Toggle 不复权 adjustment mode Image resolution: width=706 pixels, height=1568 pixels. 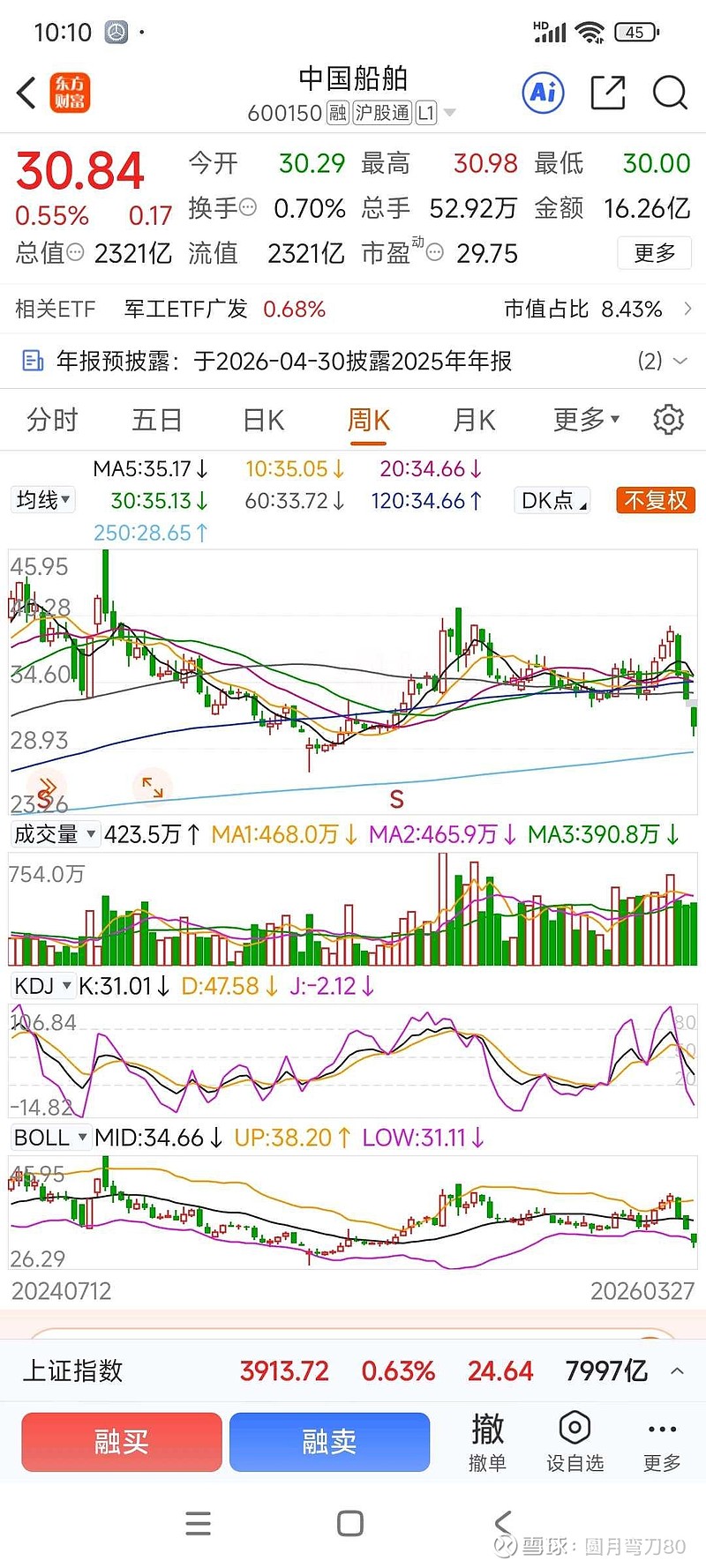(x=655, y=499)
